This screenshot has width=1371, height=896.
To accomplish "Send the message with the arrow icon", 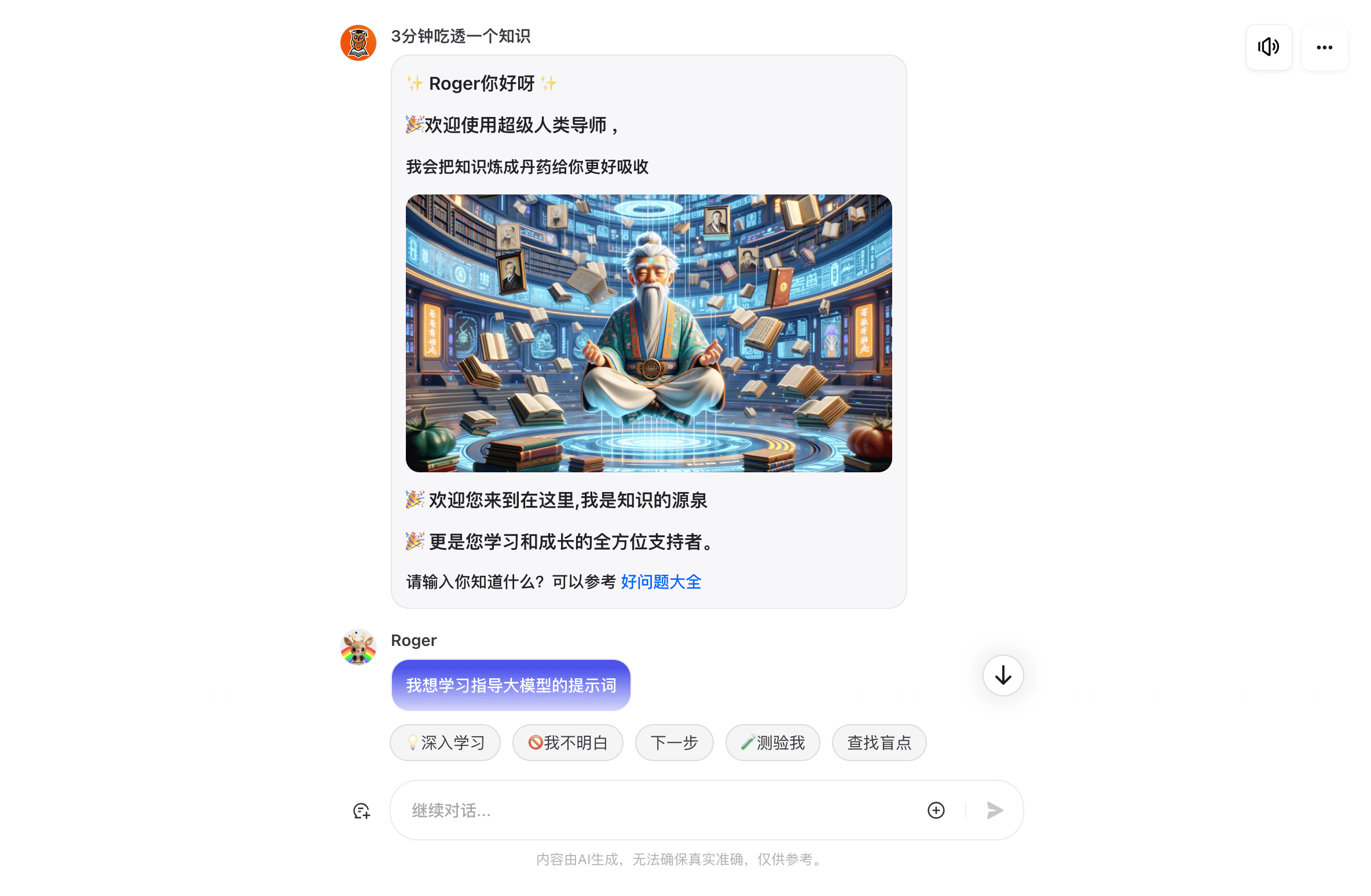I will (995, 810).
